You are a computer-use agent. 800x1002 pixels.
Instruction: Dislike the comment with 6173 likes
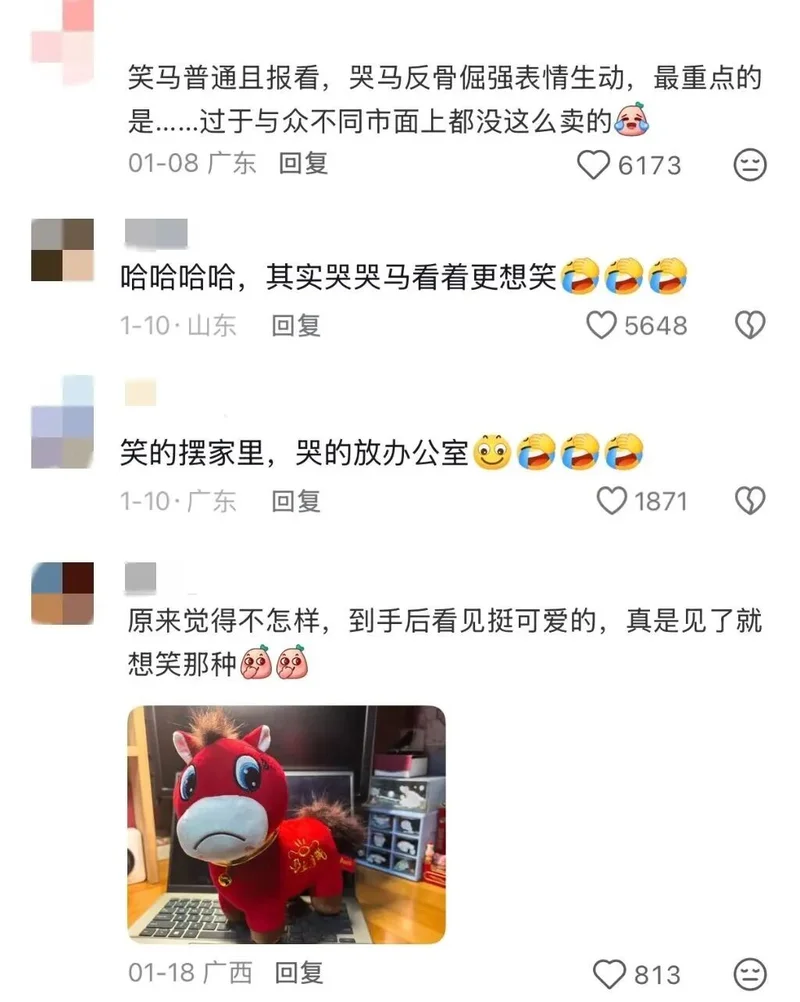click(x=750, y=165)
